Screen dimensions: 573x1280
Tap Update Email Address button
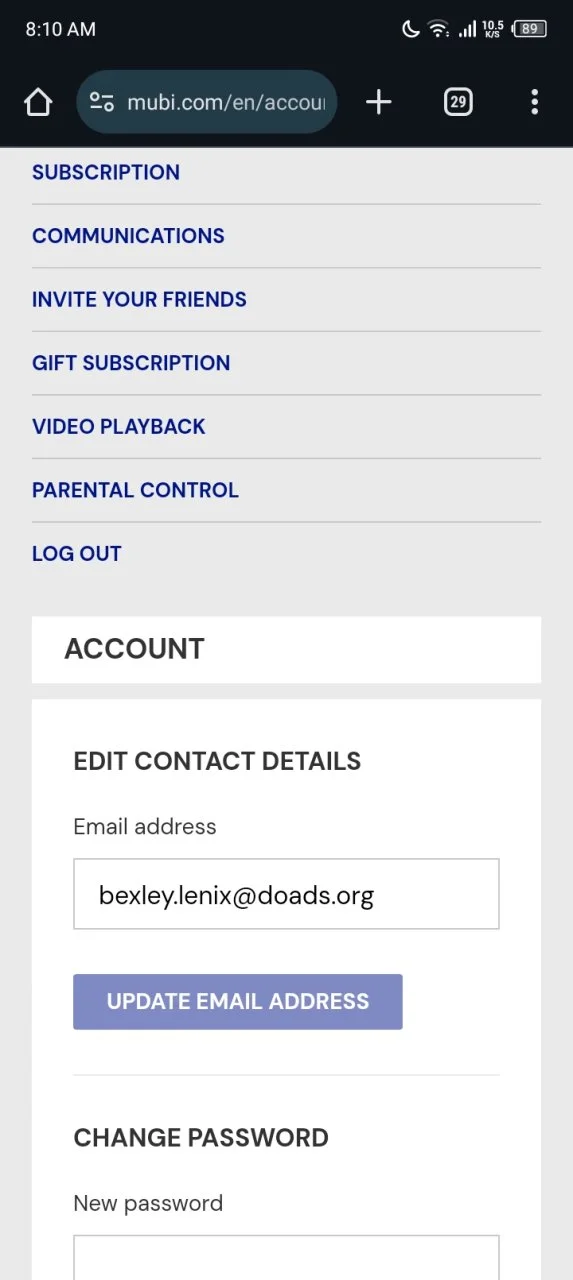coord(238,1002)
